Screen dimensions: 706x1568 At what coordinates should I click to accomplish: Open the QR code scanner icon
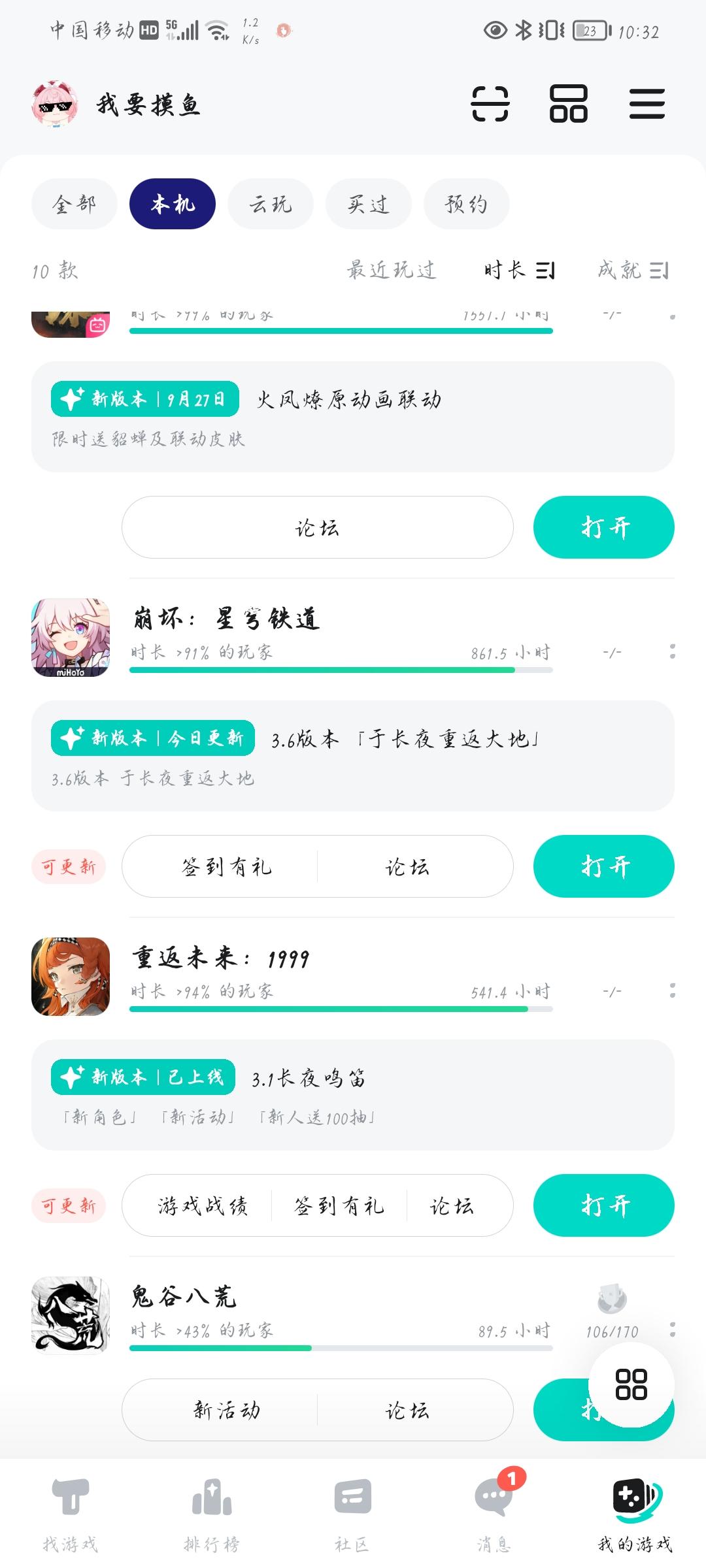tap(492, 105)
